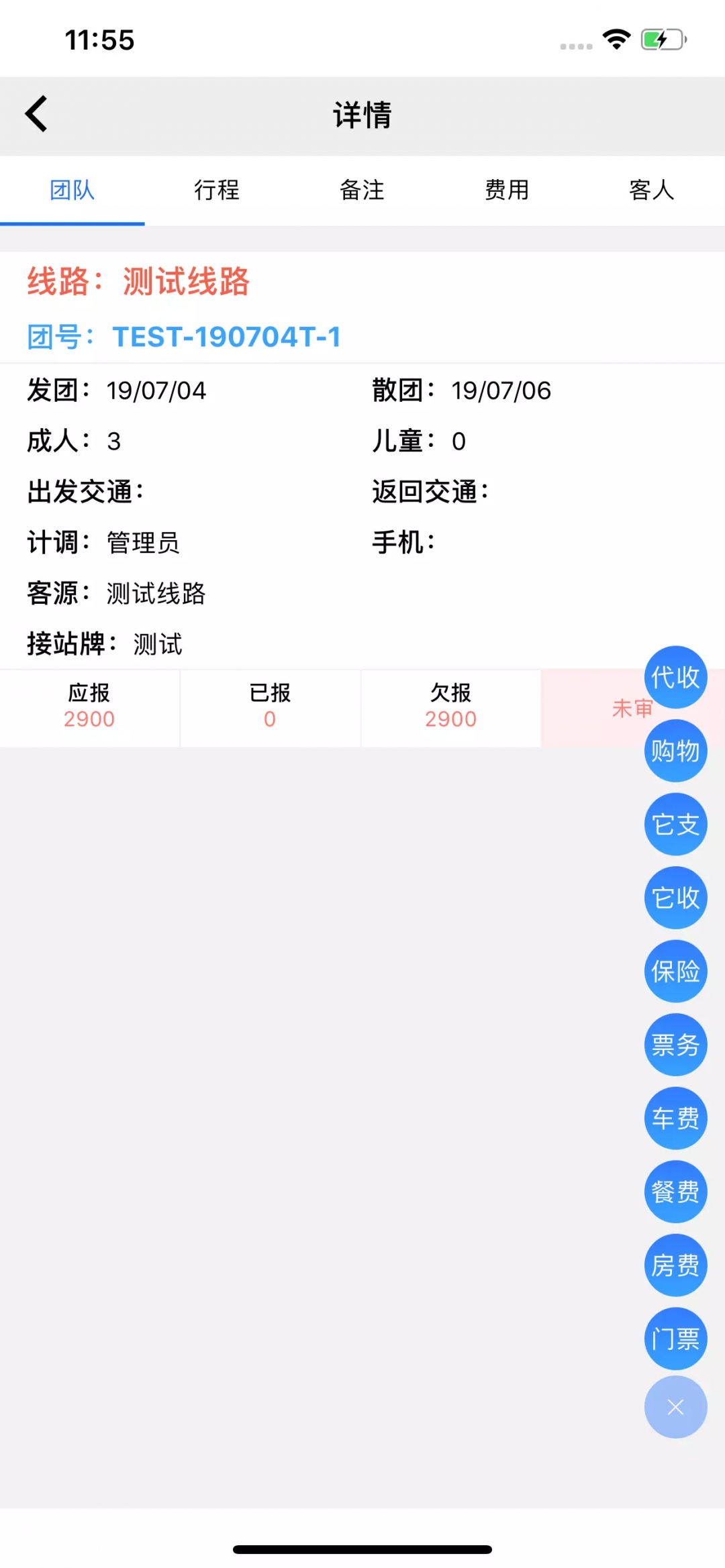Tap the 车费 floating button
The width and height of the screenshot is (725, 1568).
(675, 1118)
